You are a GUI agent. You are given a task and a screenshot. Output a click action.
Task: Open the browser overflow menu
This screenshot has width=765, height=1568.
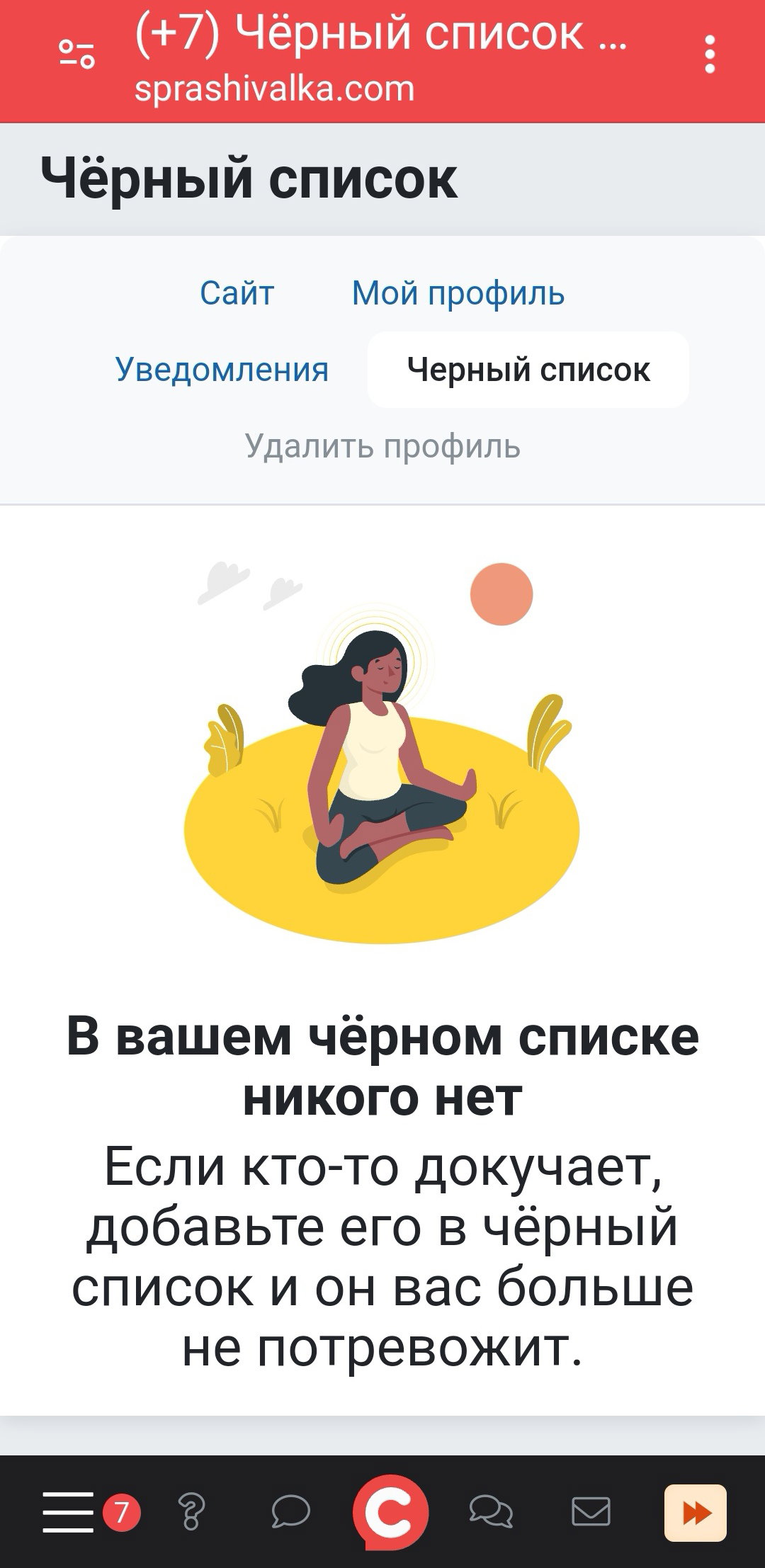coord(710,55)
